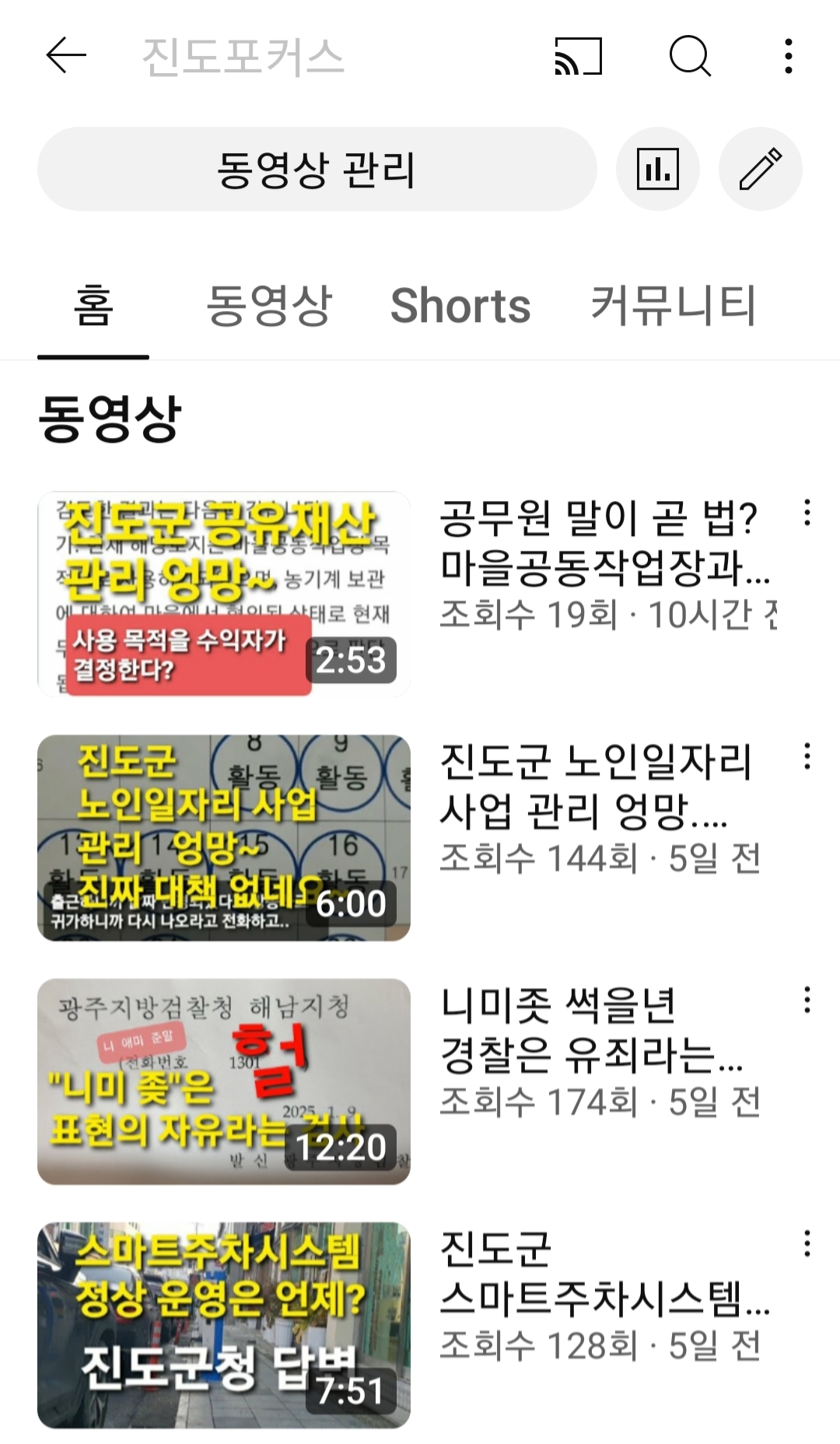This screenshot has height=1444, width=840.
Task: Switch to the Shorts tab
Action: pos(460,305)
